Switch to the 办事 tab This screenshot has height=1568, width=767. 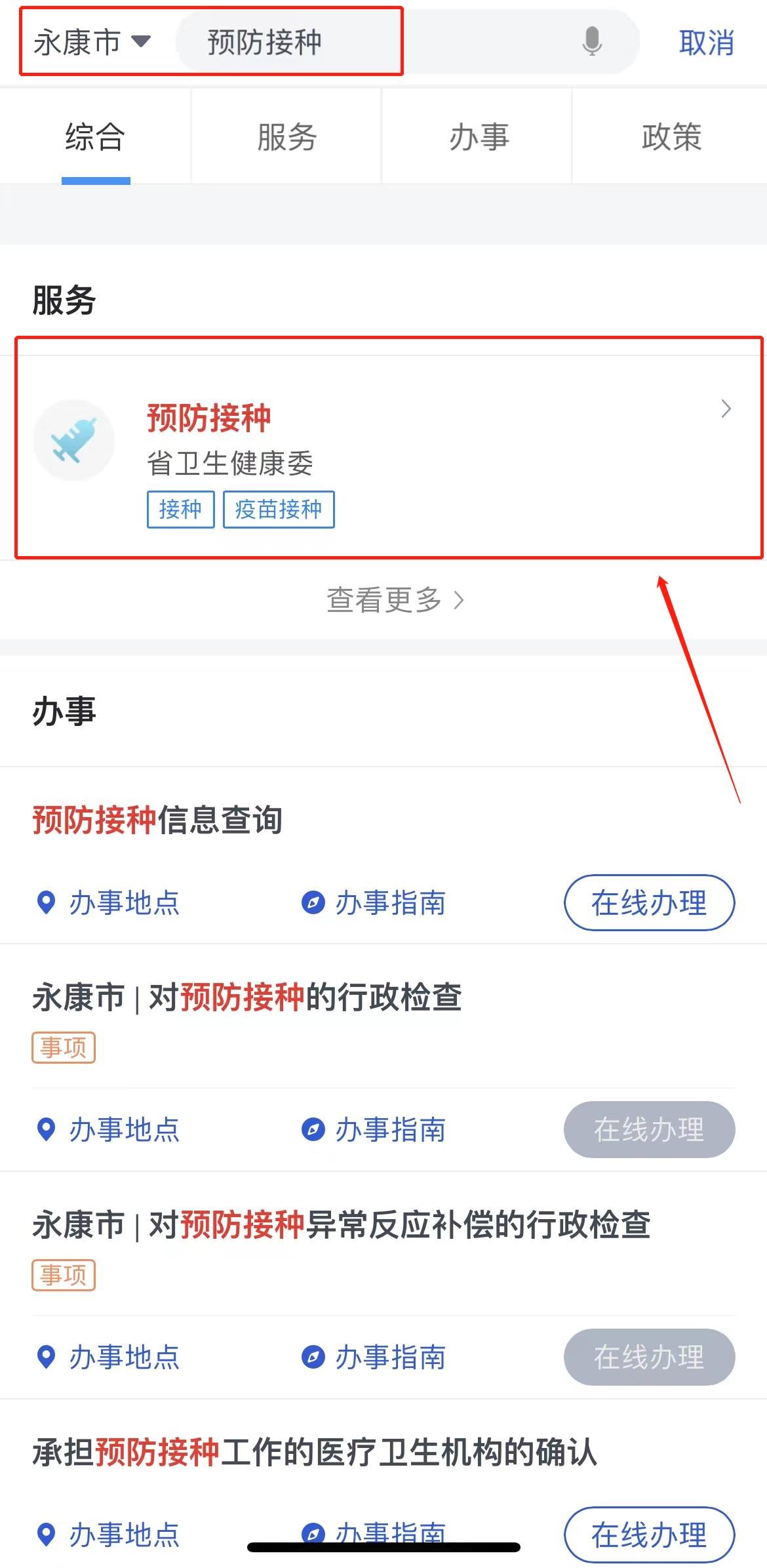(479, 138)
